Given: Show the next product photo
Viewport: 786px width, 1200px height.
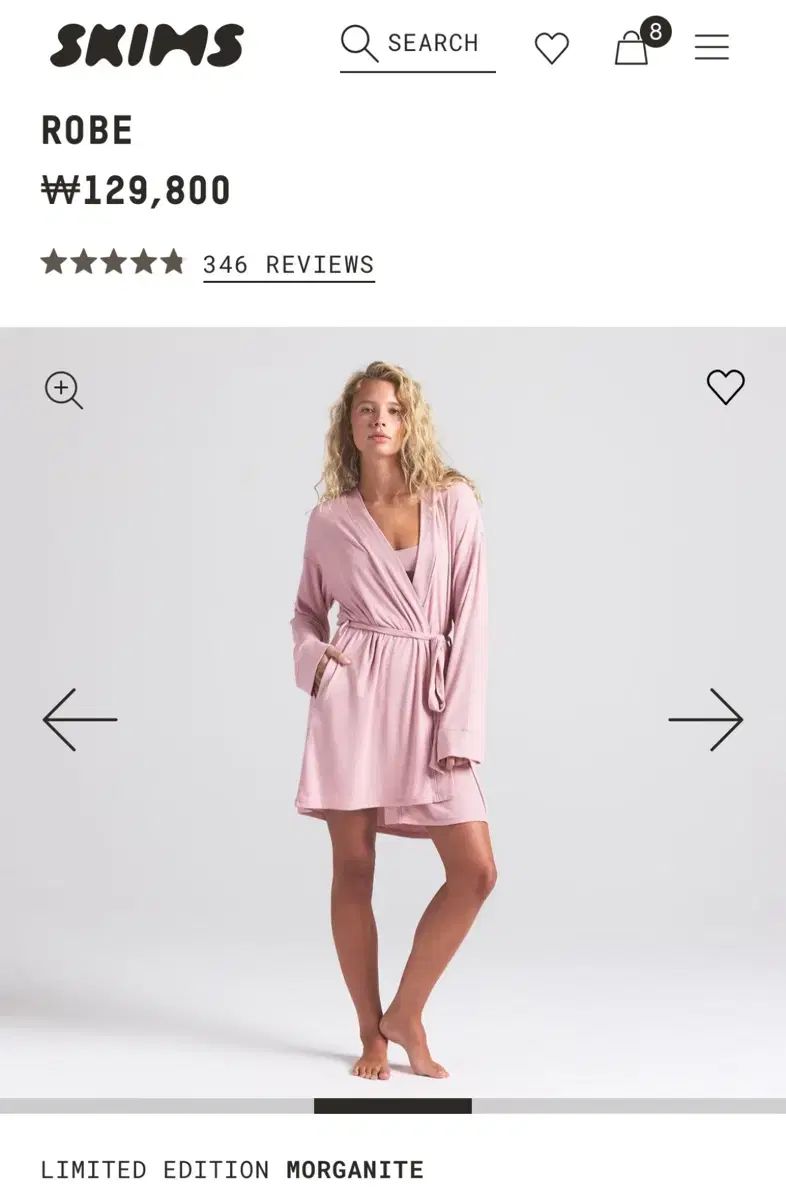Looking at the screenshot, I should tap(706, 719).
